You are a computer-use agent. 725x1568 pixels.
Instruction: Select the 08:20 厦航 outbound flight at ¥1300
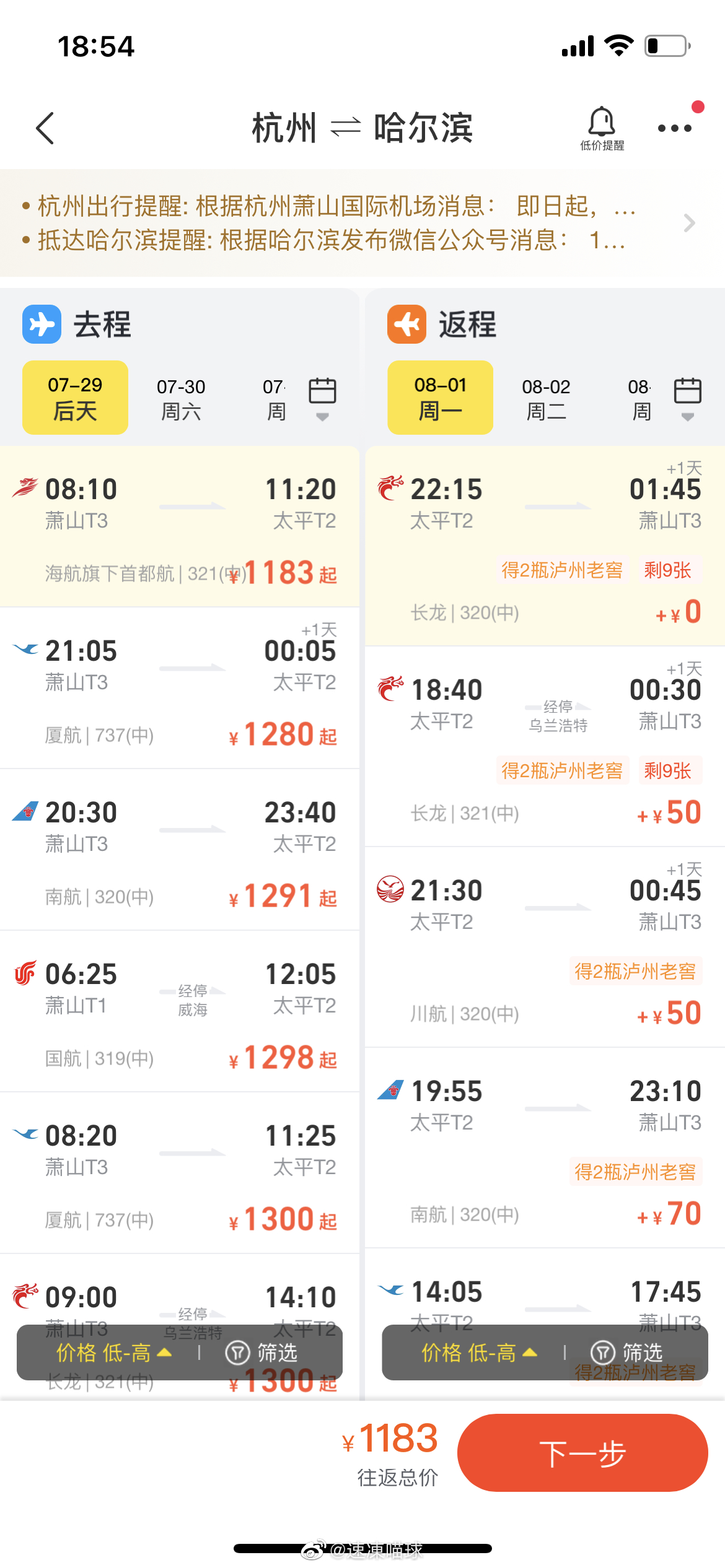[180, 1173]
